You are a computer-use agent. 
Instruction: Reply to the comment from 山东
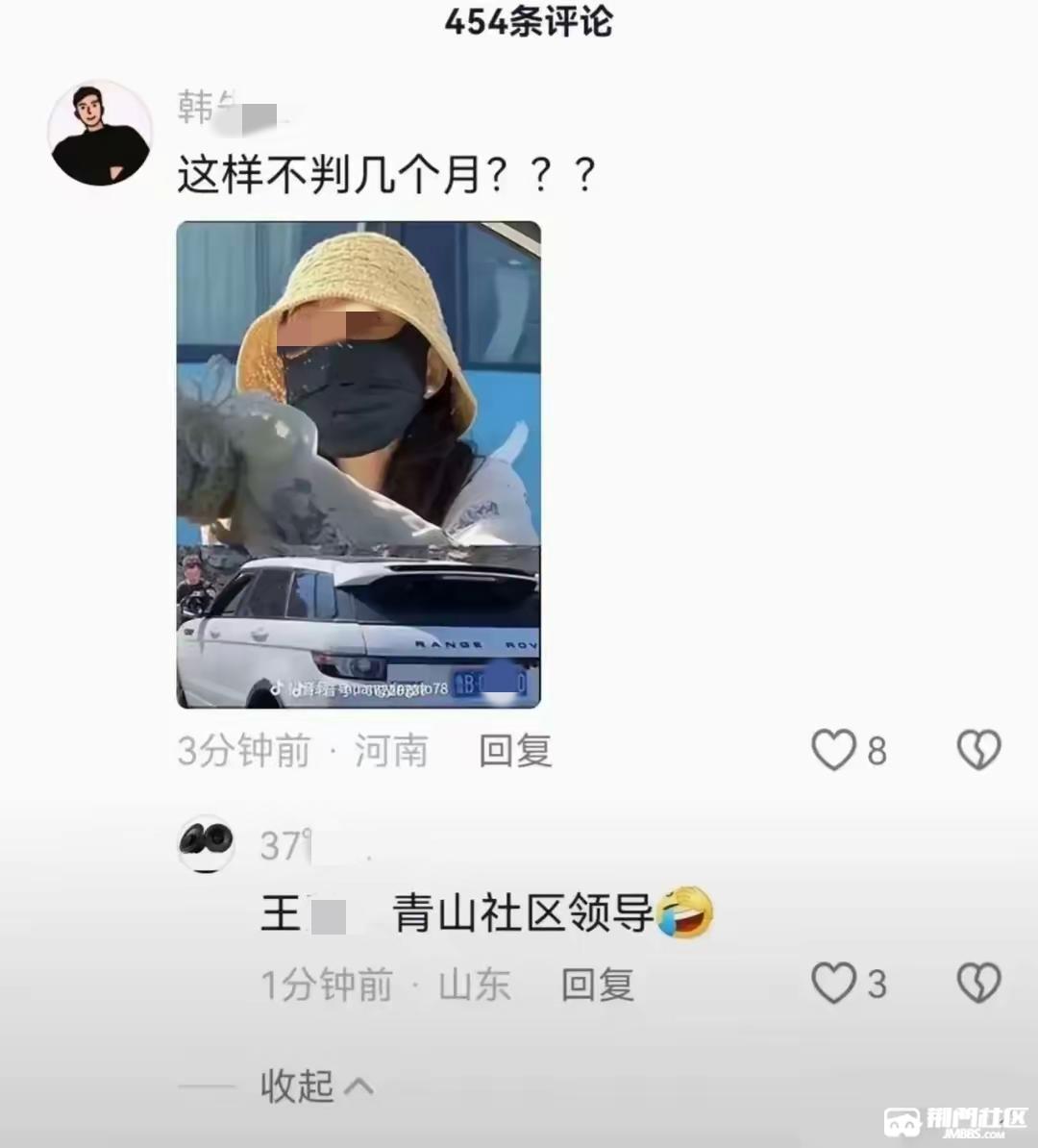pos(597,985)
